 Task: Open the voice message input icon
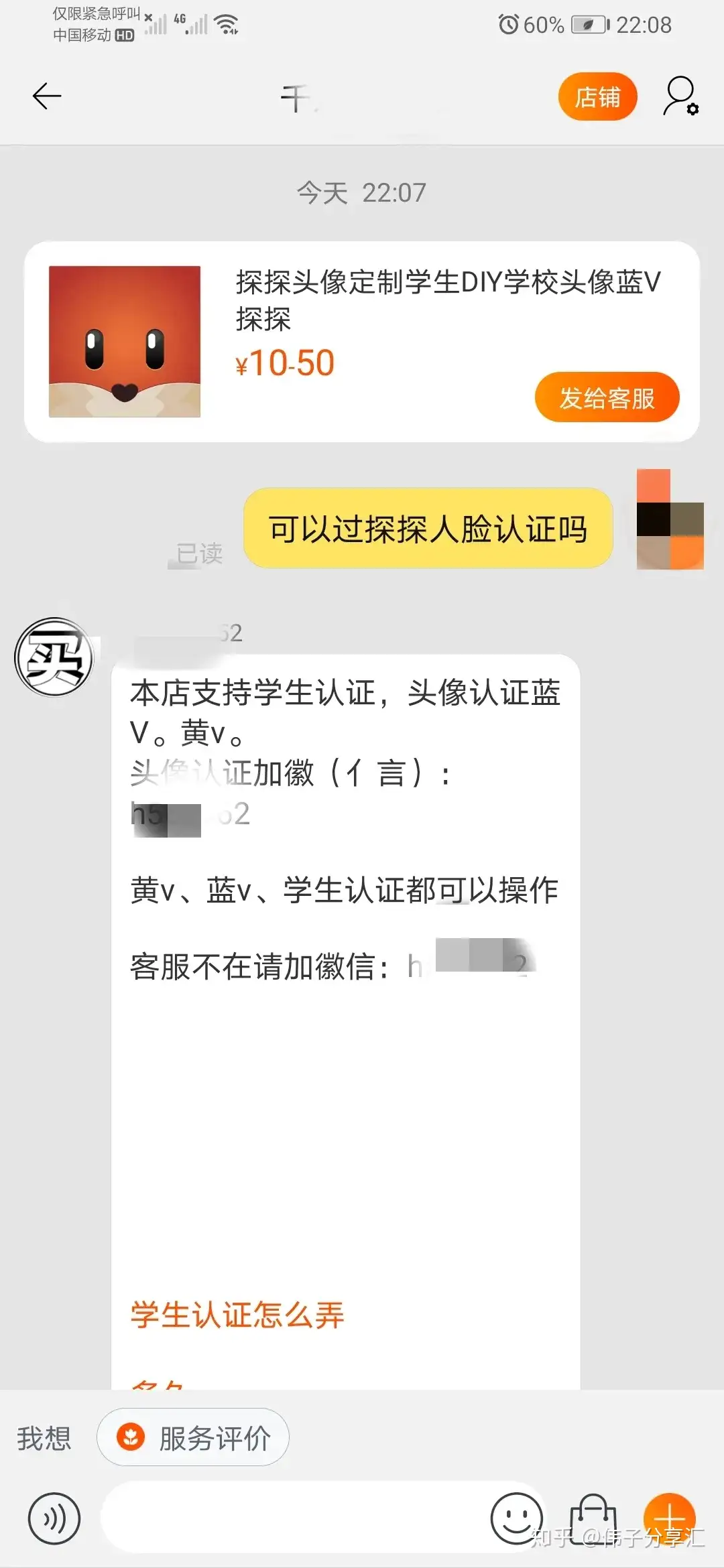pos(54,1518)
